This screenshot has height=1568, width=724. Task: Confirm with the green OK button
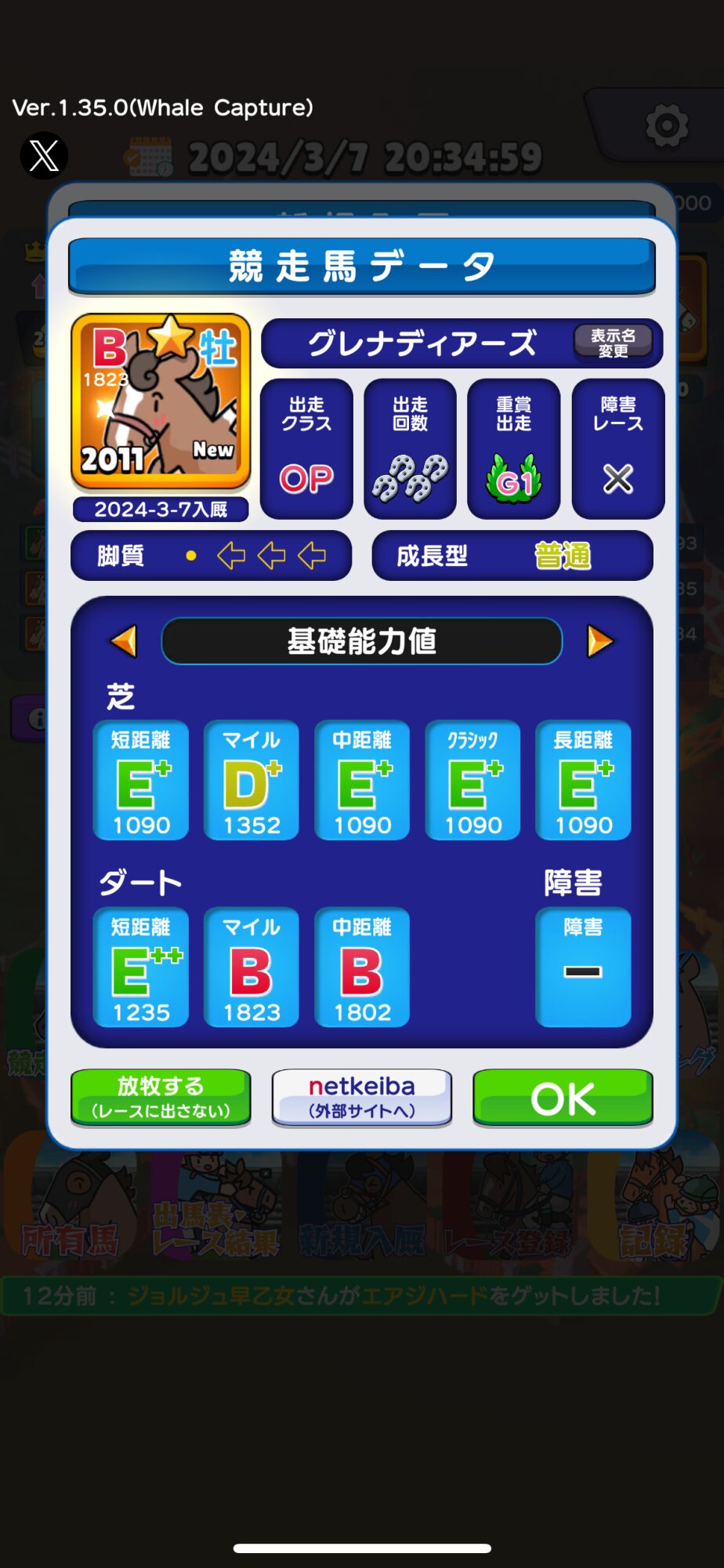coord(563,1097)
